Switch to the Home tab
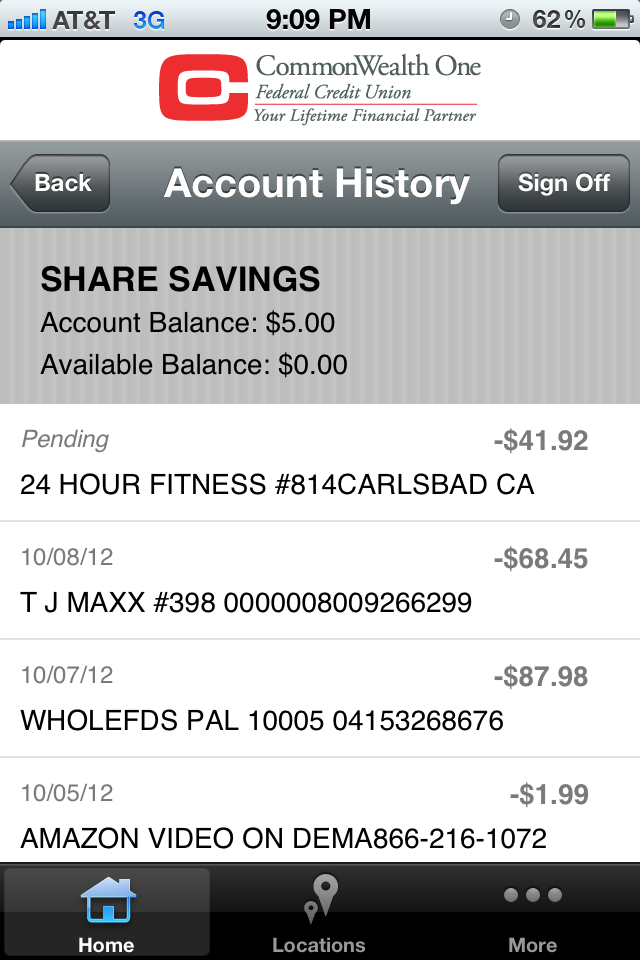640x960 pixels. click(106, 912)
